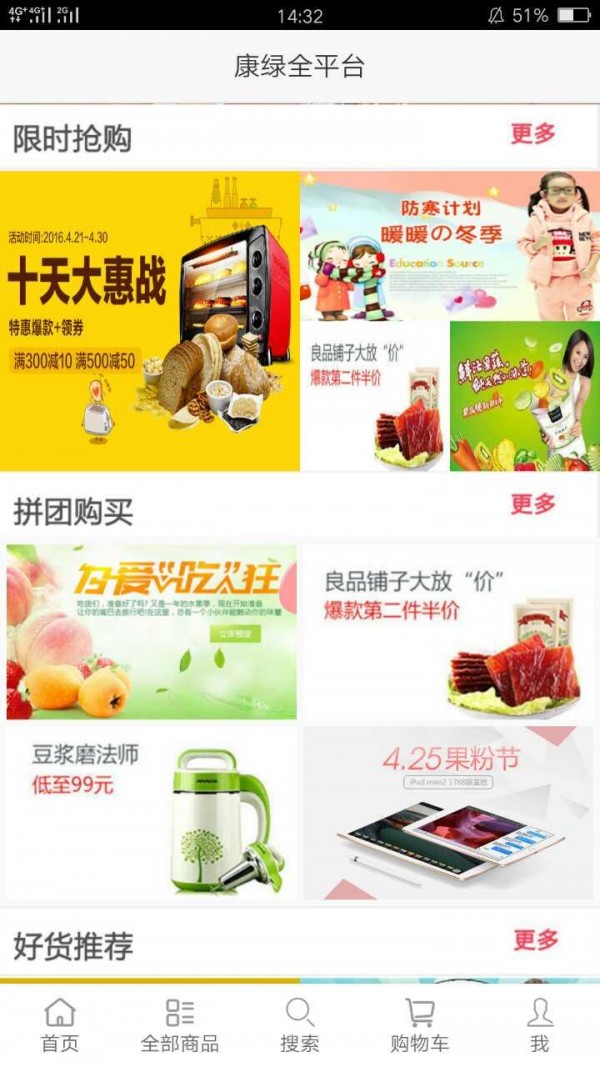Open 更多 in the 好货推荐 section
The width and height of the screenshot is (600, 1067).
536,940
